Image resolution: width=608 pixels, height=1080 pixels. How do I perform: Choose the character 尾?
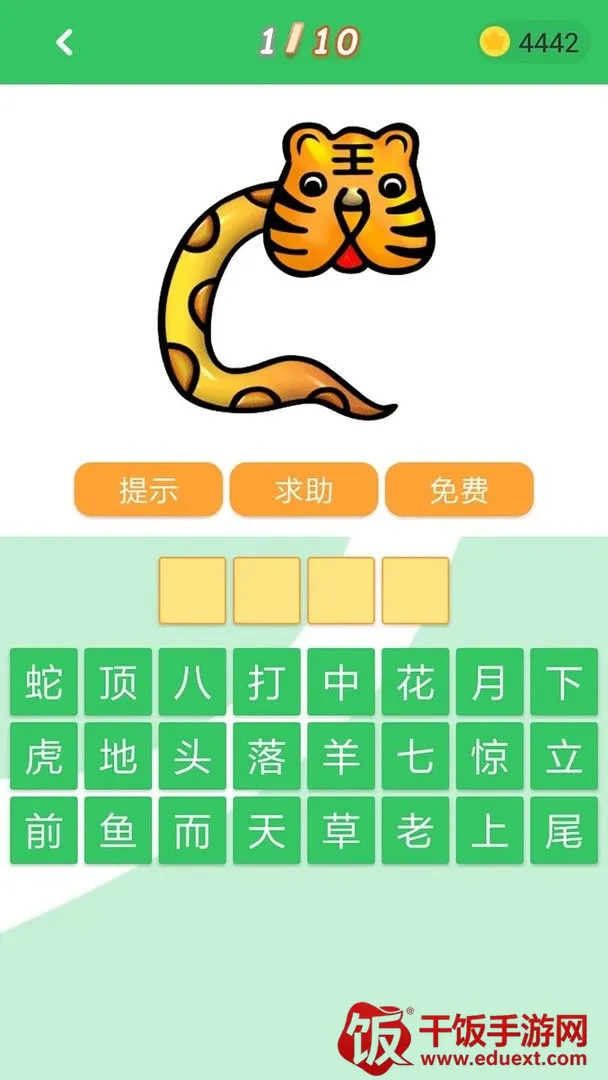click(x=564, y=831)
